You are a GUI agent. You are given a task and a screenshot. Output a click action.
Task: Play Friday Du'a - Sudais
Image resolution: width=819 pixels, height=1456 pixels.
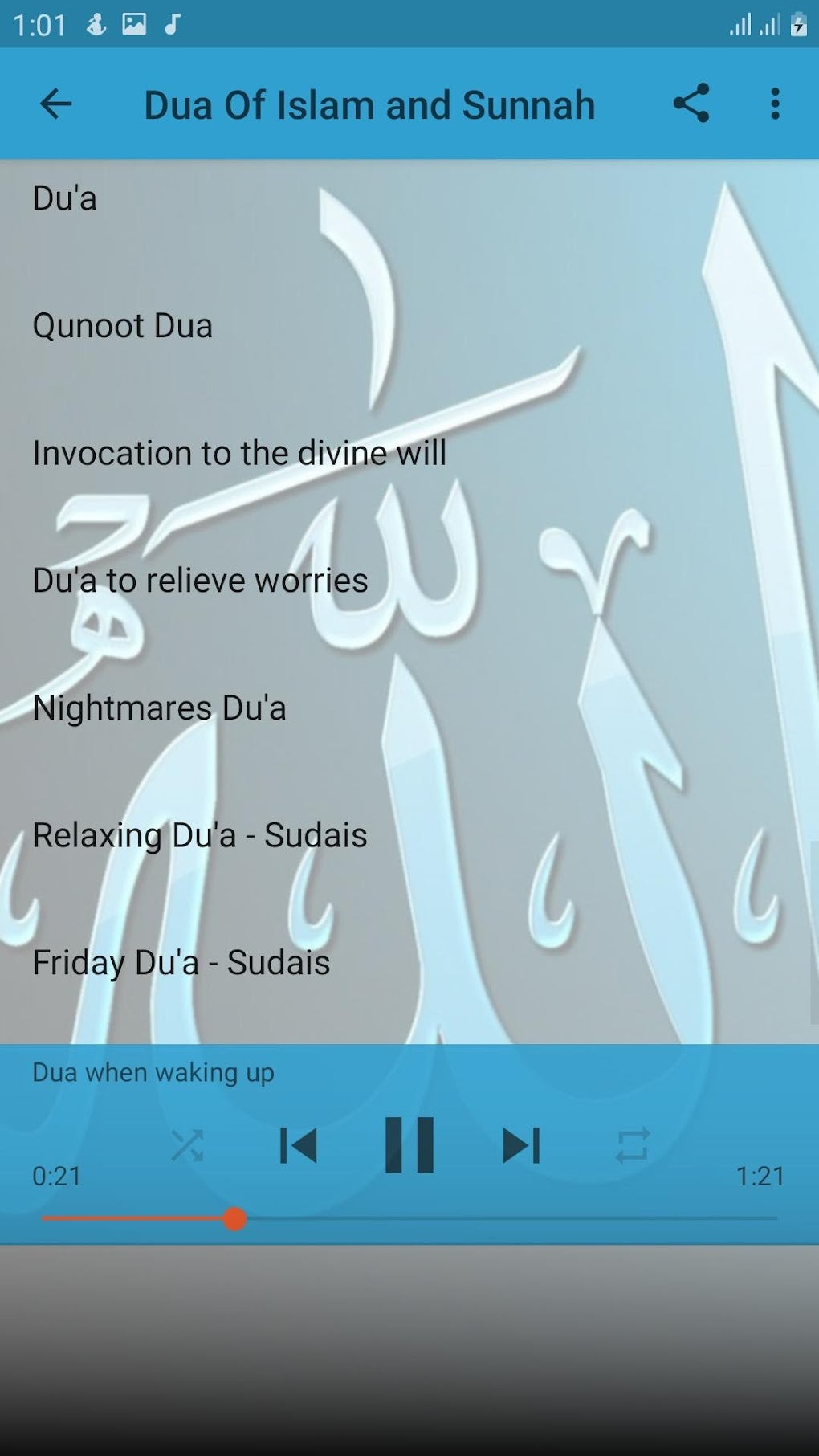click(x=181, y=963)
